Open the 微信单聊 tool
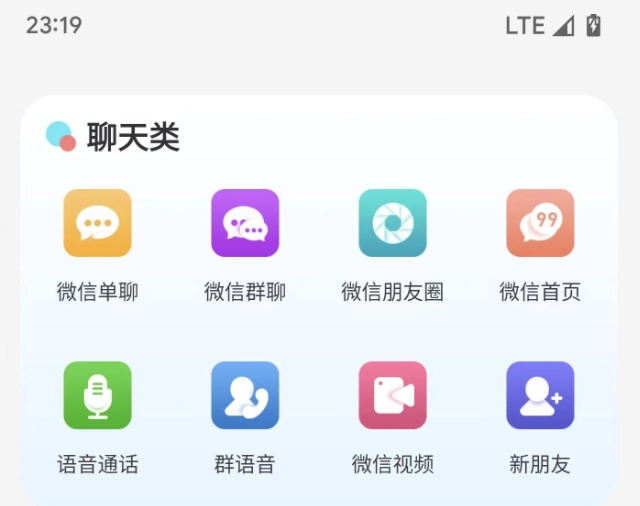Image resolution: width=640 pixels, height=506 pixels. 97,223
